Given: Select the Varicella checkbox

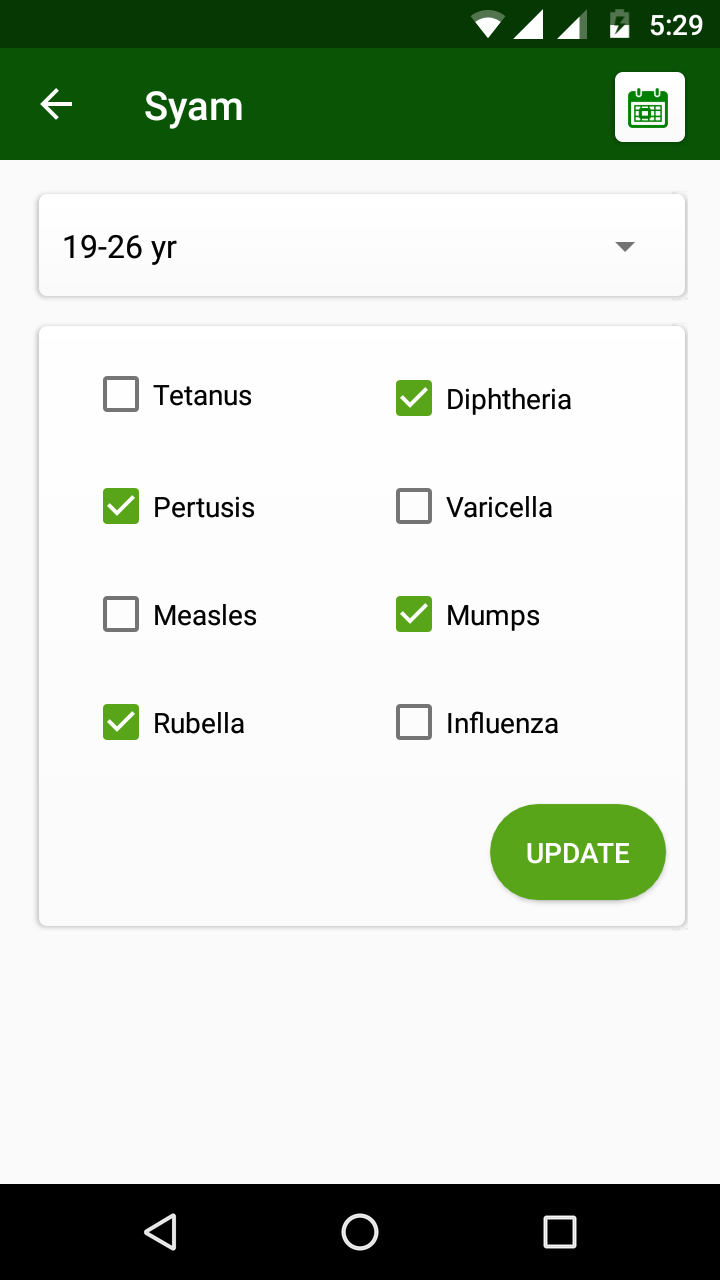Looking at the screenshot, I should (414, 506).
